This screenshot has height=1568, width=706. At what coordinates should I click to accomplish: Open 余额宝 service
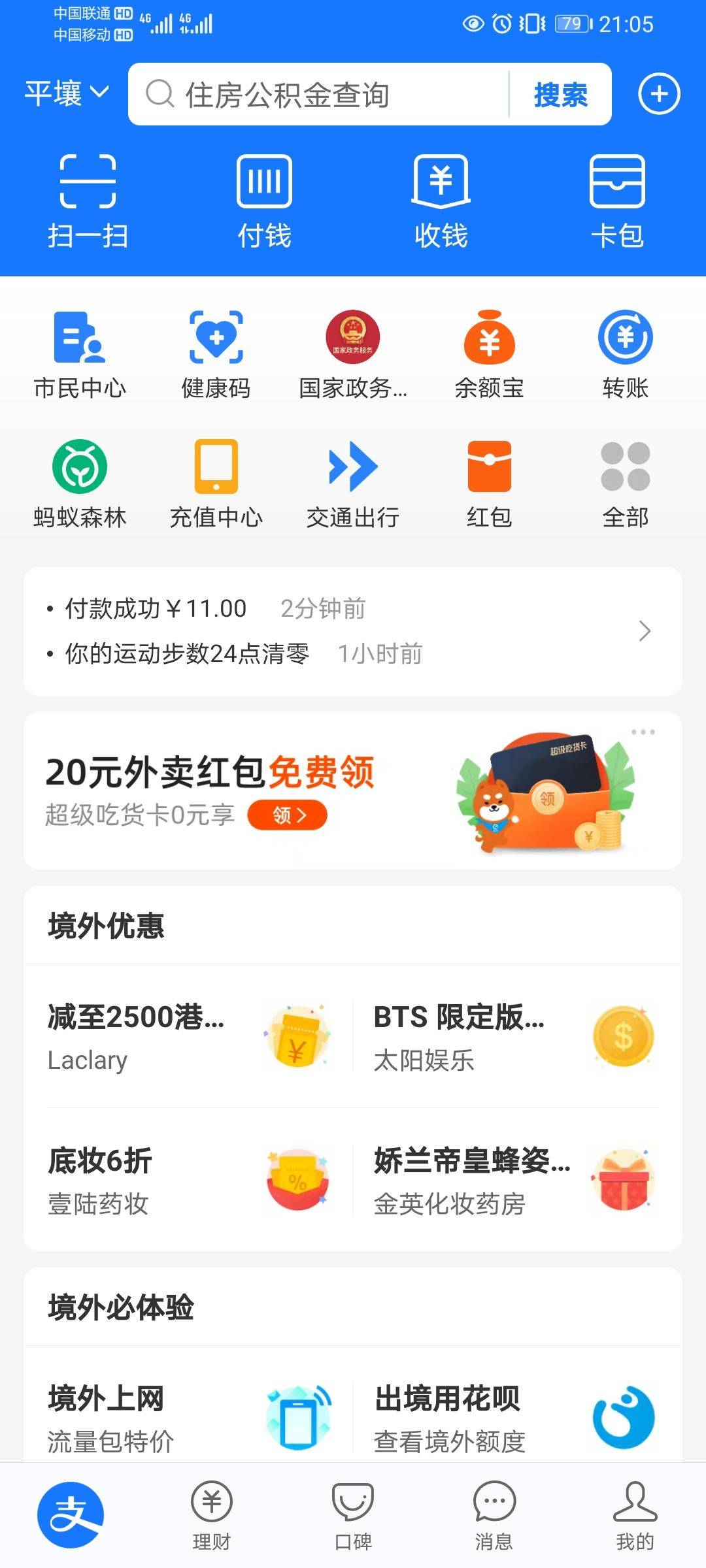point(489,354)
